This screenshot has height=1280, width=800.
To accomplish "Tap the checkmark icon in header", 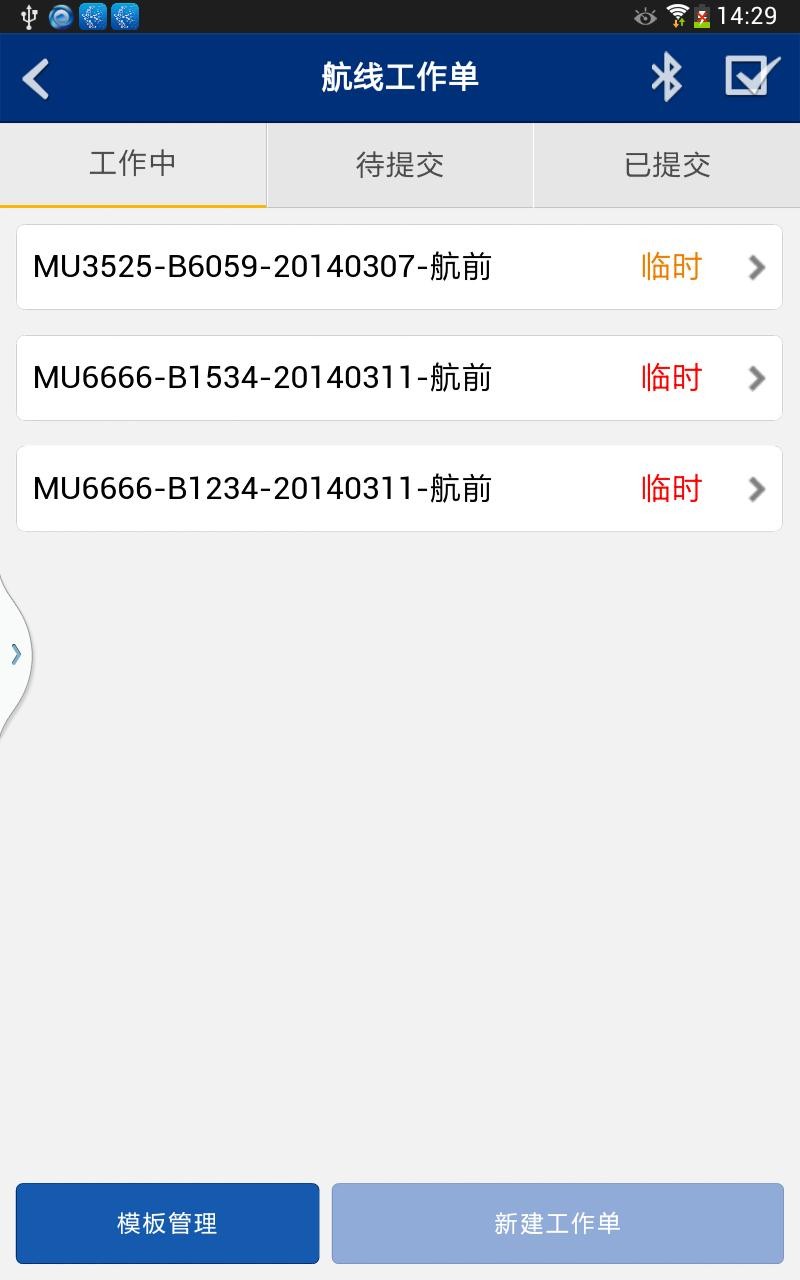I will (752, 77).
